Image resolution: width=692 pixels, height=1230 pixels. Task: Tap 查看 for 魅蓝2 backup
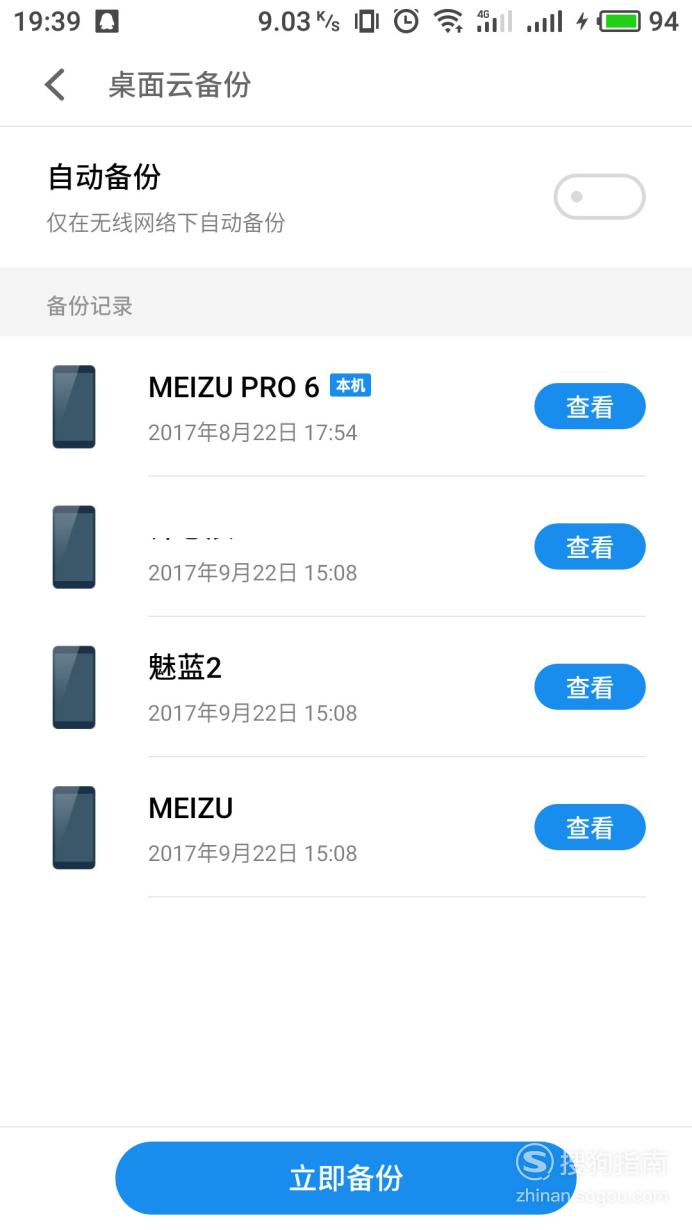[x=590, y=687]
